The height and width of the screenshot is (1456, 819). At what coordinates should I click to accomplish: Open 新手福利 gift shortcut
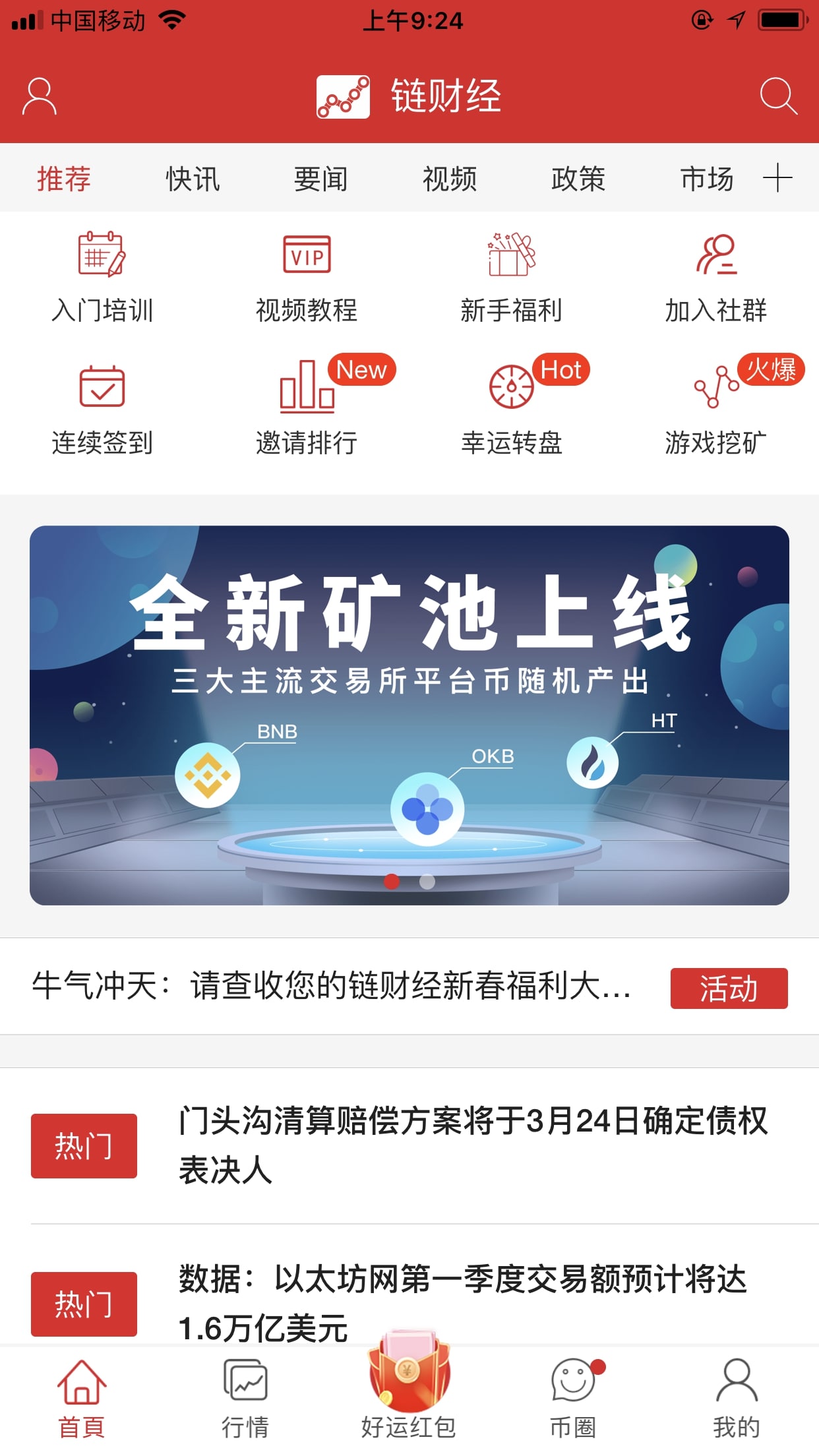(511, 277)
